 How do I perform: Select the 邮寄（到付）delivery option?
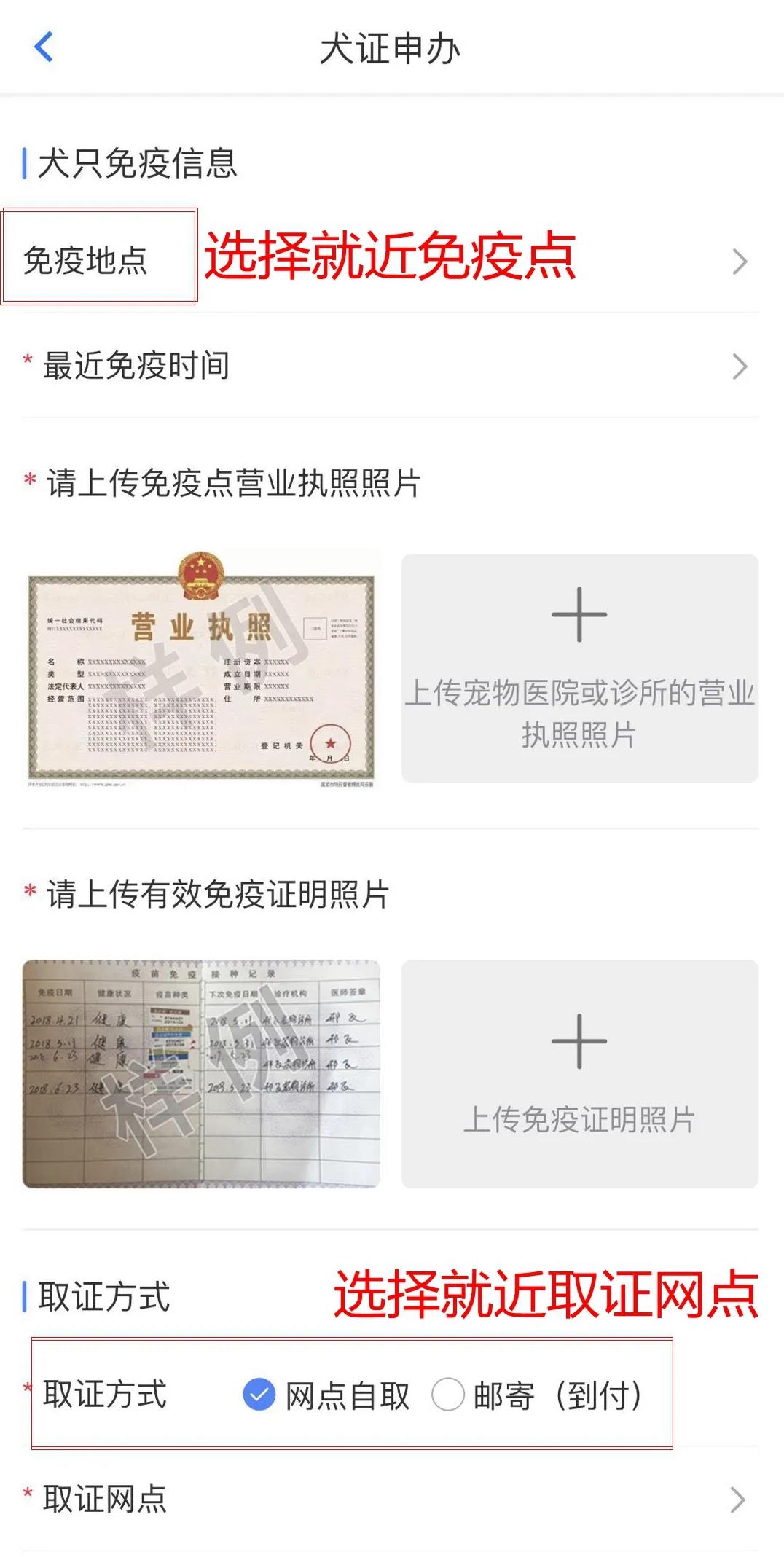tap(448, 1395)
